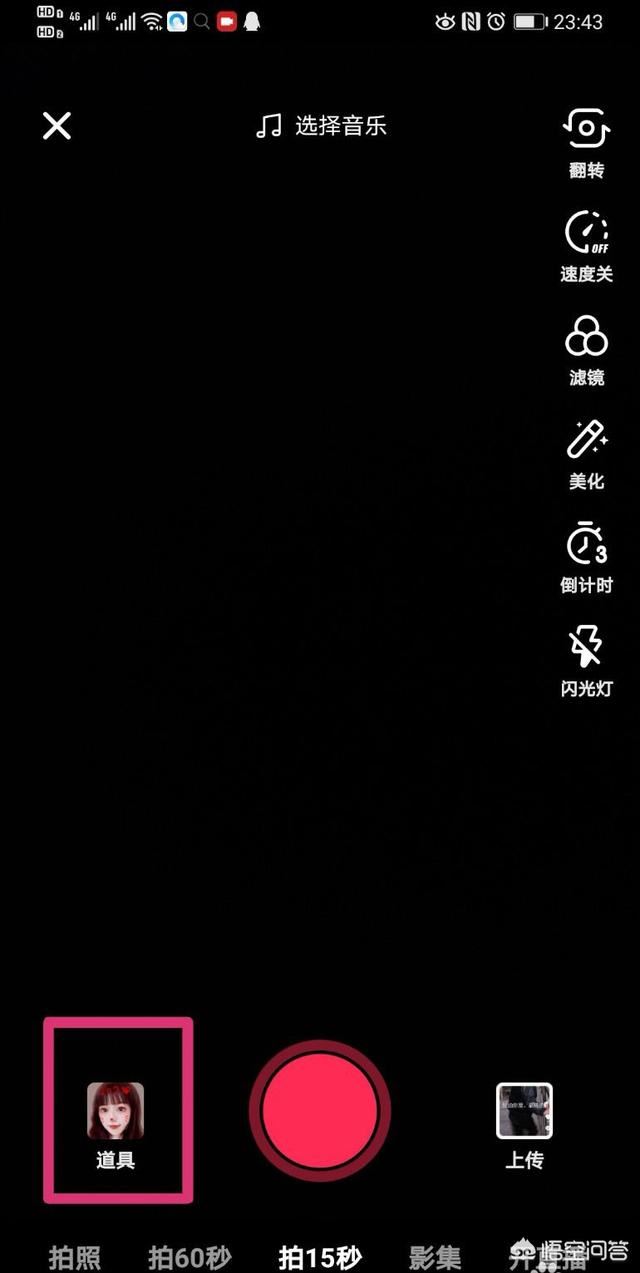Viewport: 640px width, 1273px height.
Task: Open 上传 to upload from gallery
Action: click(525, 1124)
